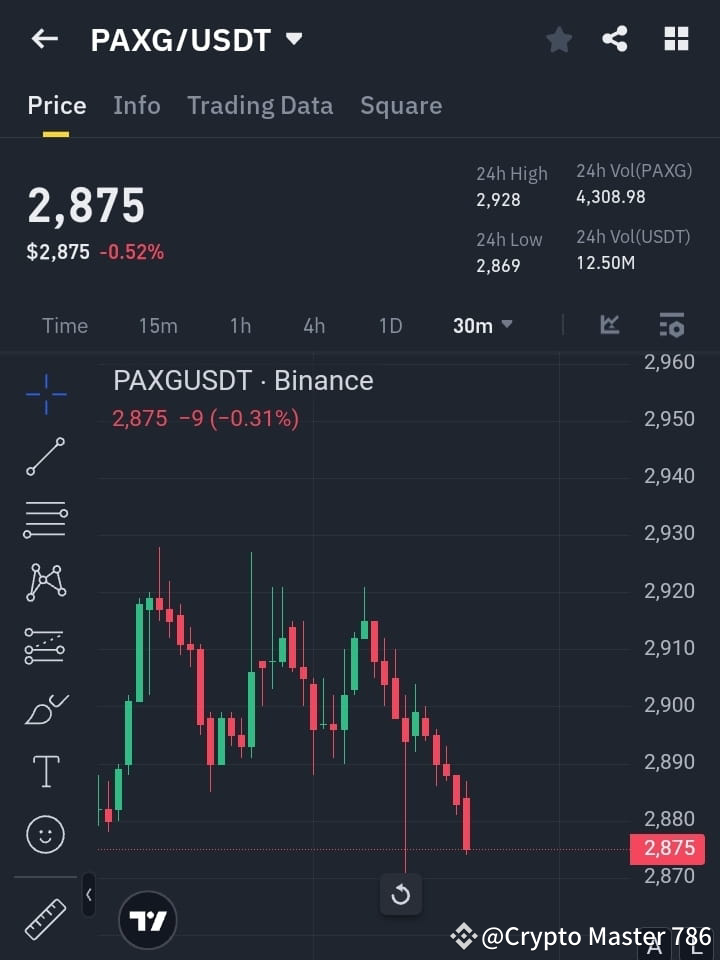720x960 pixels.
Task: Open the emoji sticker tool
Action: 44,834
